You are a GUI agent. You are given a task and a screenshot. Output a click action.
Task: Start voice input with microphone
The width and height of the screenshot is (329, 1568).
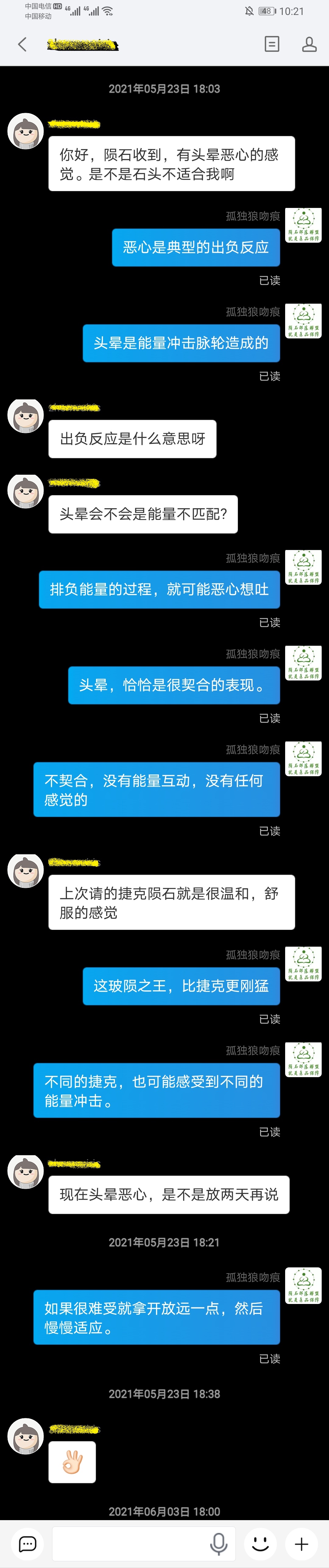pyautogui.click(x=218, y=1543)
